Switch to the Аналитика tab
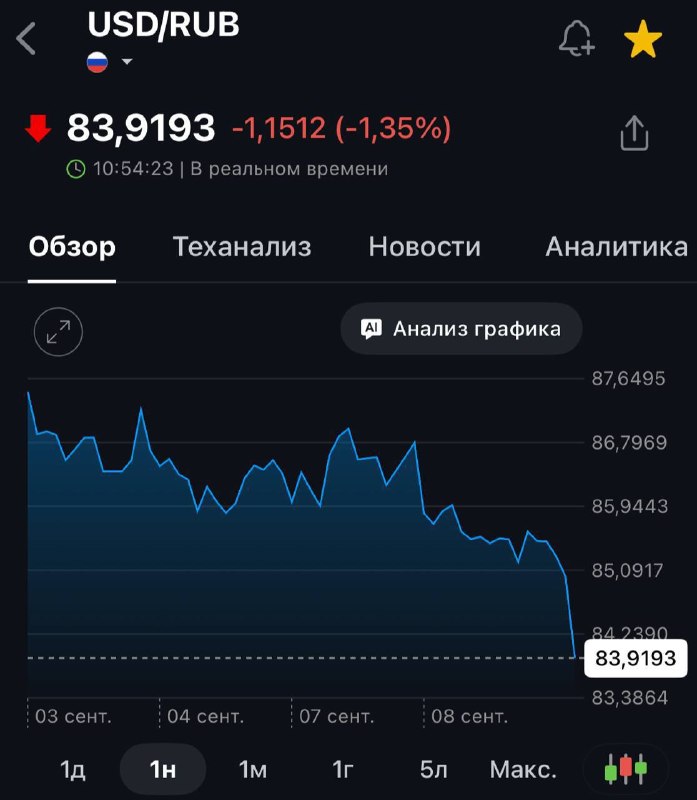Viewport: 697px width, 800px height. point(616,247)
